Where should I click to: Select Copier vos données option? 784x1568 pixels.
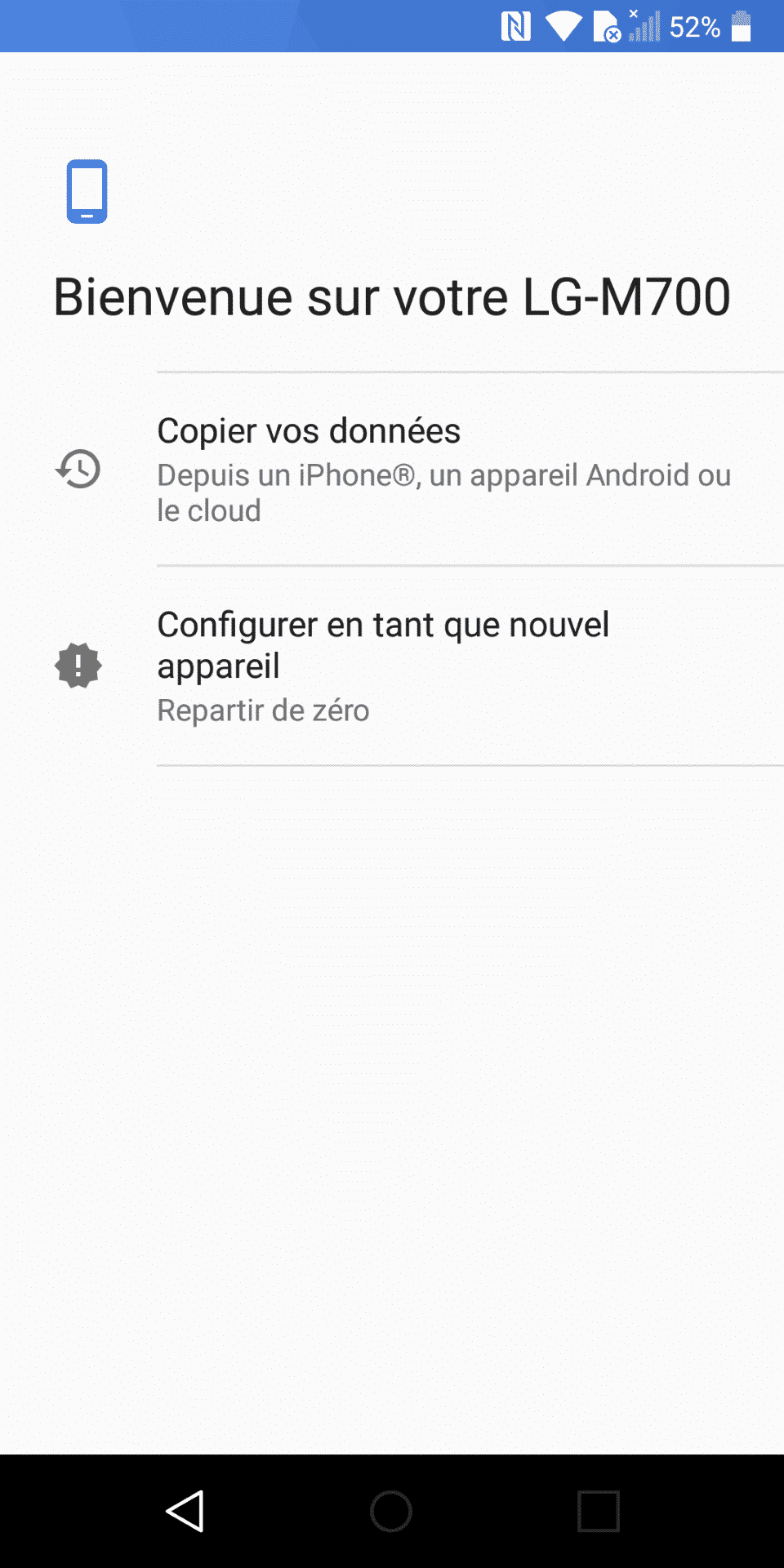[x=392, y=469]
